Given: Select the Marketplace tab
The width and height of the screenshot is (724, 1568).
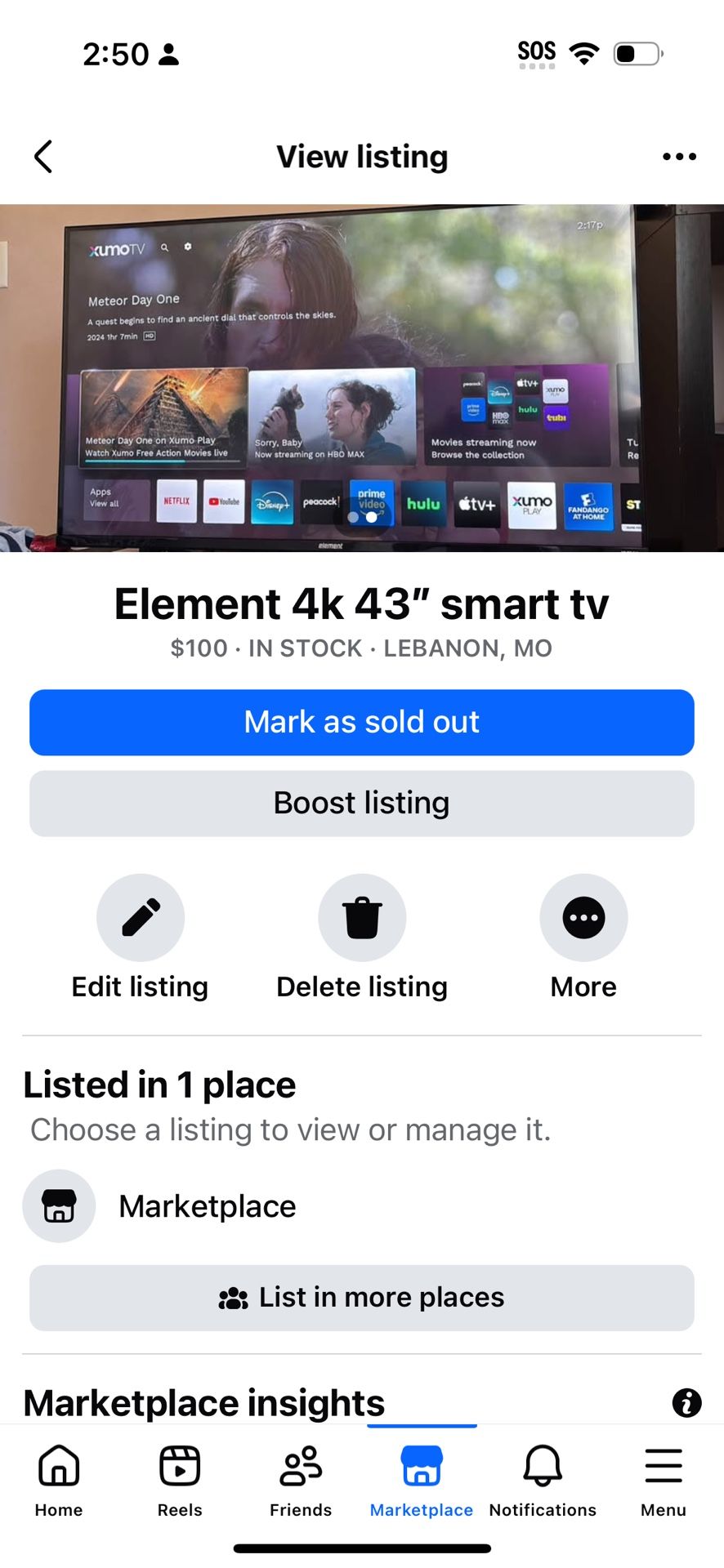Looking at the screenshot, I should [x=422, y=1481].
